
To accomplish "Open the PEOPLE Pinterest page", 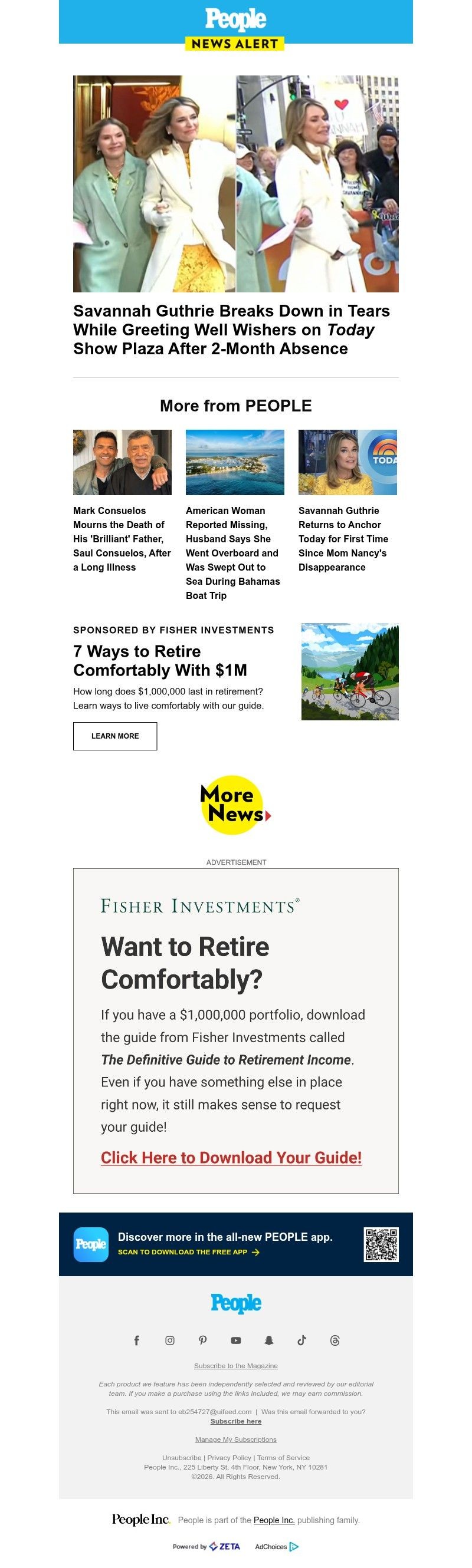I will (203, 1340).
